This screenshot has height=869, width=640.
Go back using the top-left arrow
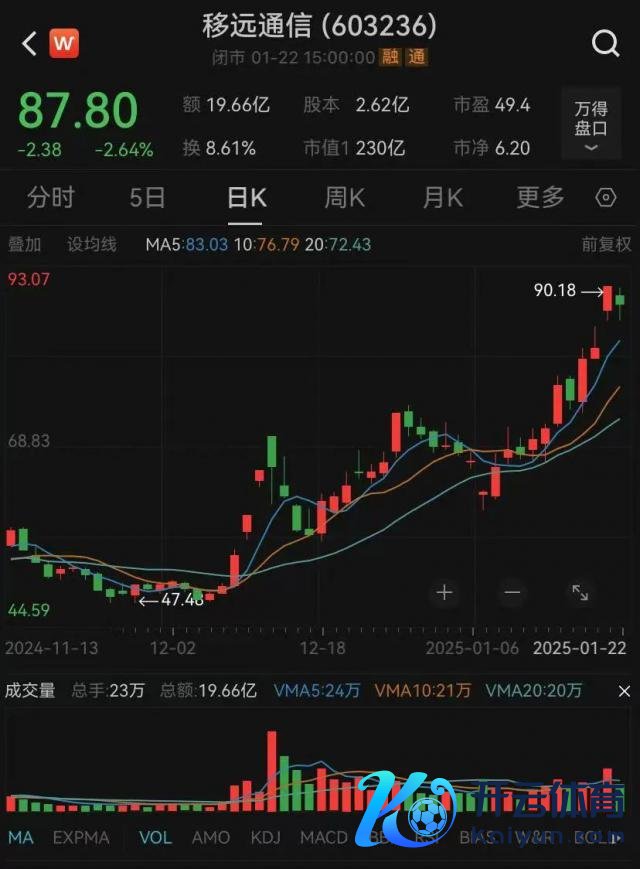pyautogui.click(x=29, y=43)
